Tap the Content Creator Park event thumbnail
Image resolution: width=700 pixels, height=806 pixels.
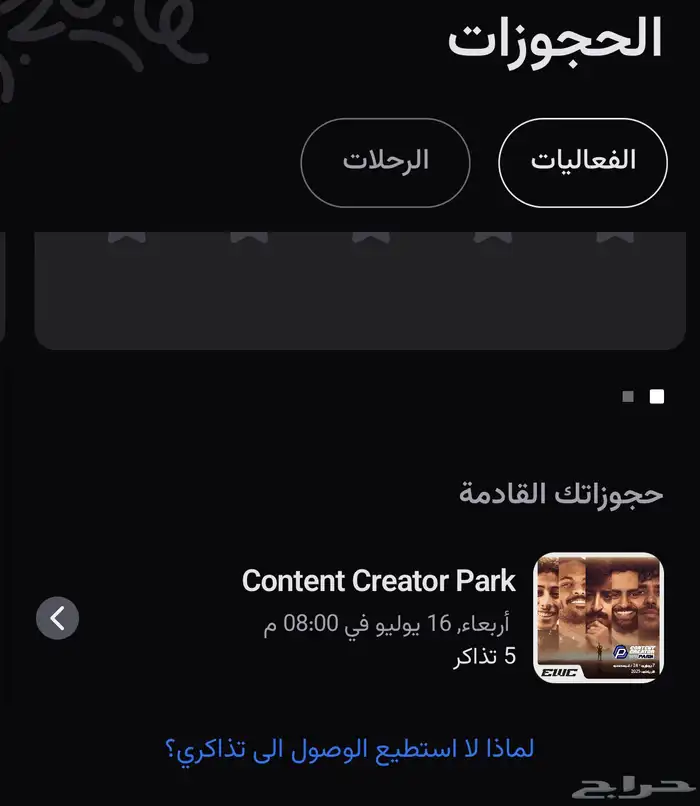598,618
